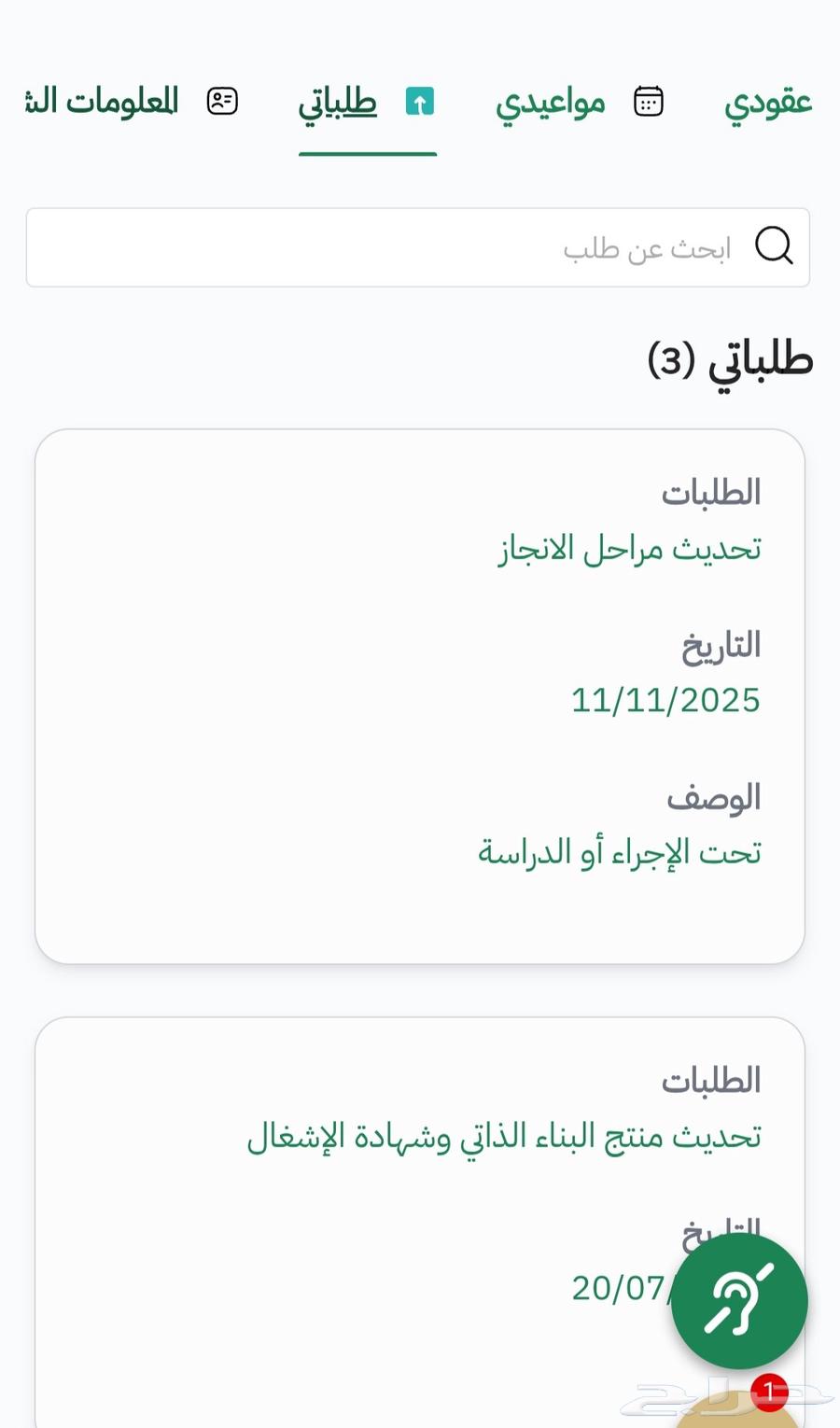Expand the first request card

[x=420, y=694]
